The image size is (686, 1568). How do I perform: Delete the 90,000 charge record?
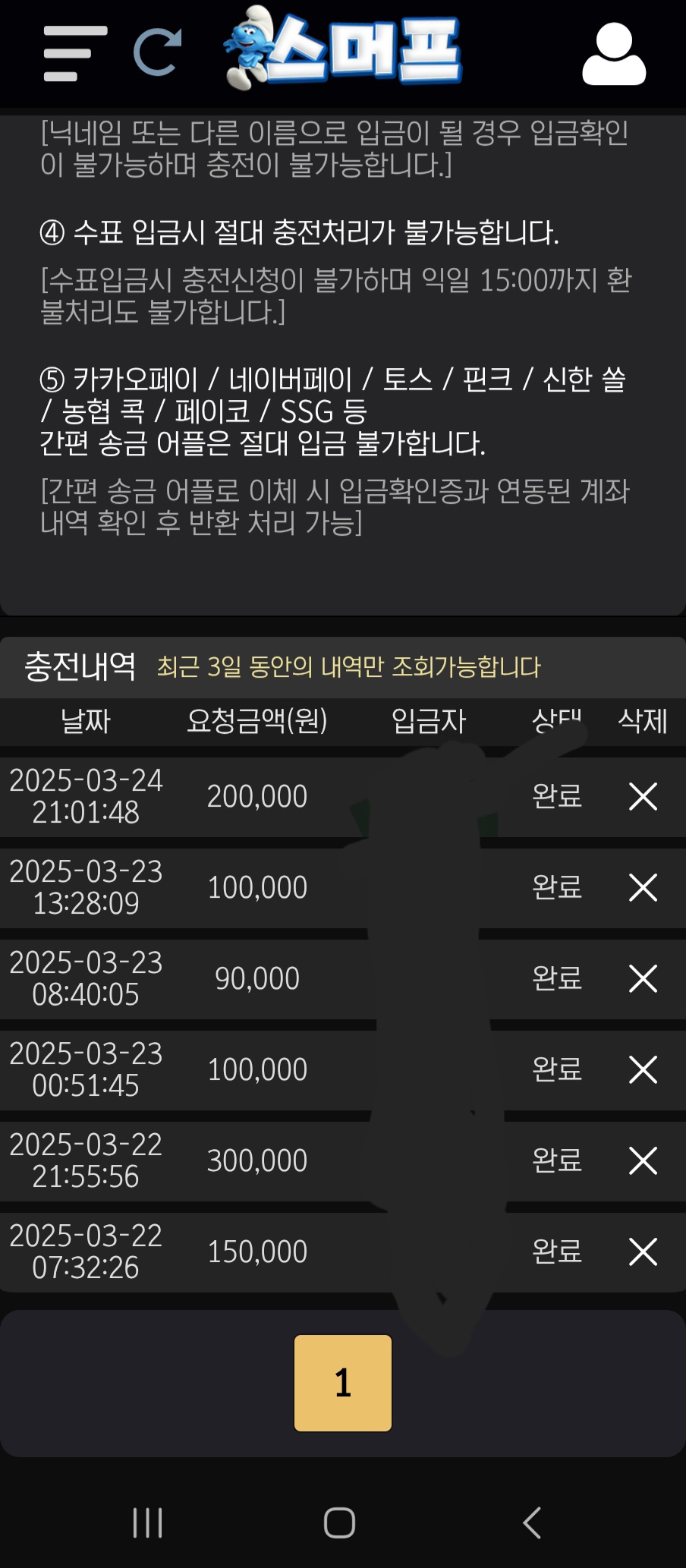click(x=643, y=978)
